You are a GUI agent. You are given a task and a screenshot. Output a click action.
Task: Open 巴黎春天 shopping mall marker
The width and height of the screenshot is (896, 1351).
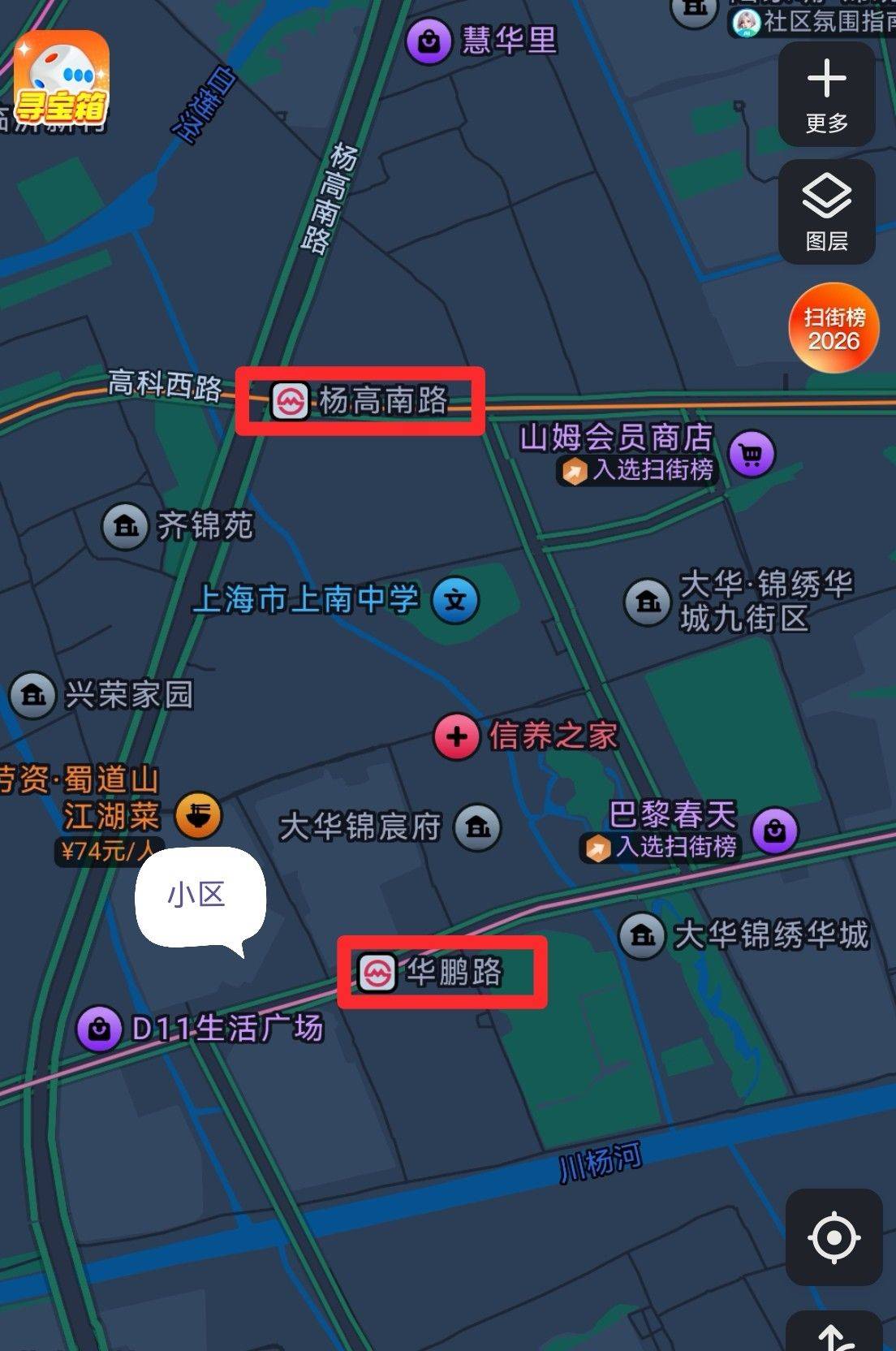tap(774, 830)
